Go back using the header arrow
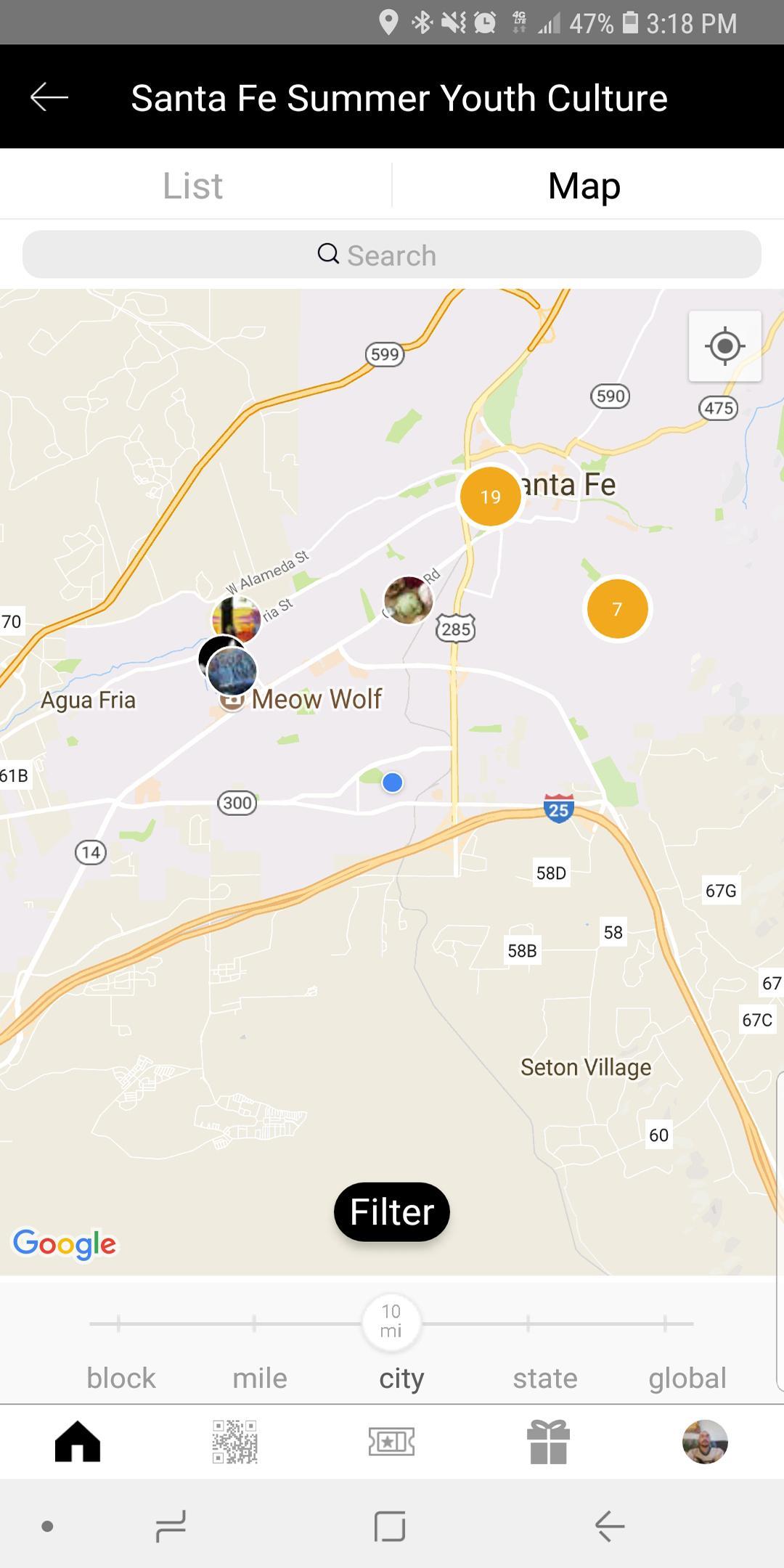The image size is (784, 1568). tap(49, 97)
